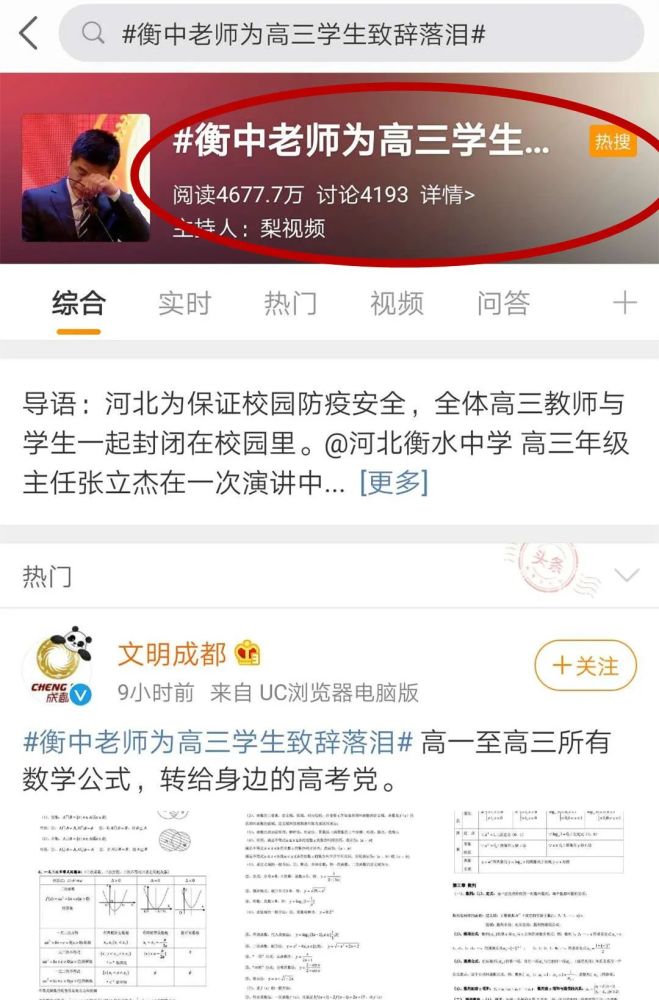
Task: Open 文明成都's profile avatar
Action: (65, 666)
